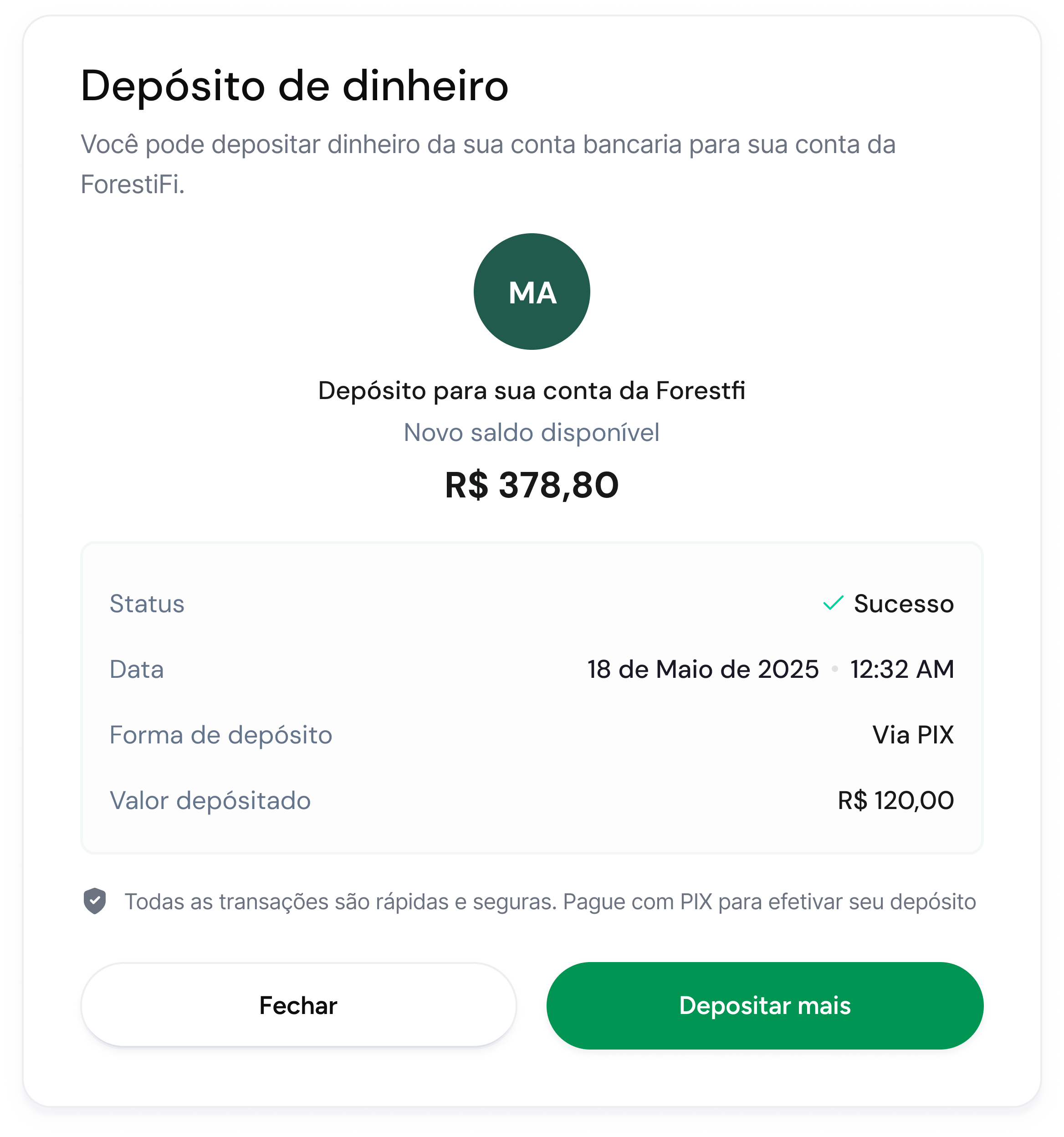Tap the Fechar button
This screenshot has width=1064, height=1137.
298,1005
